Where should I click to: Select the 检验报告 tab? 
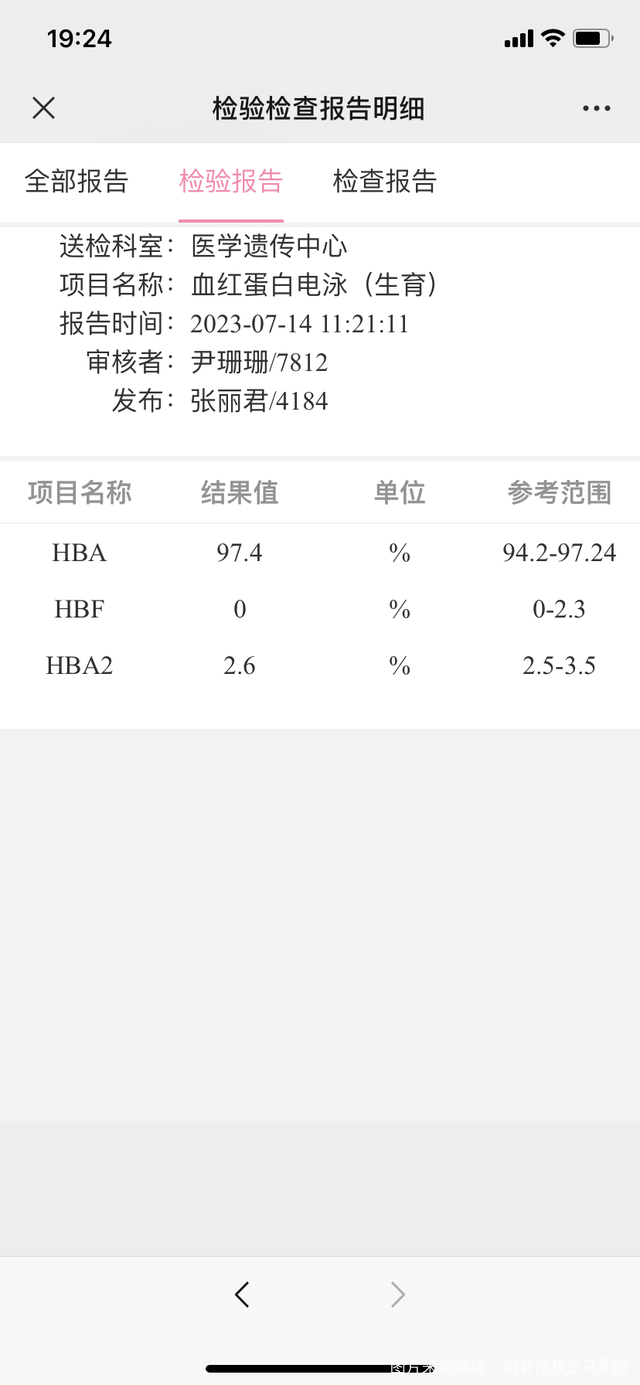231,181
